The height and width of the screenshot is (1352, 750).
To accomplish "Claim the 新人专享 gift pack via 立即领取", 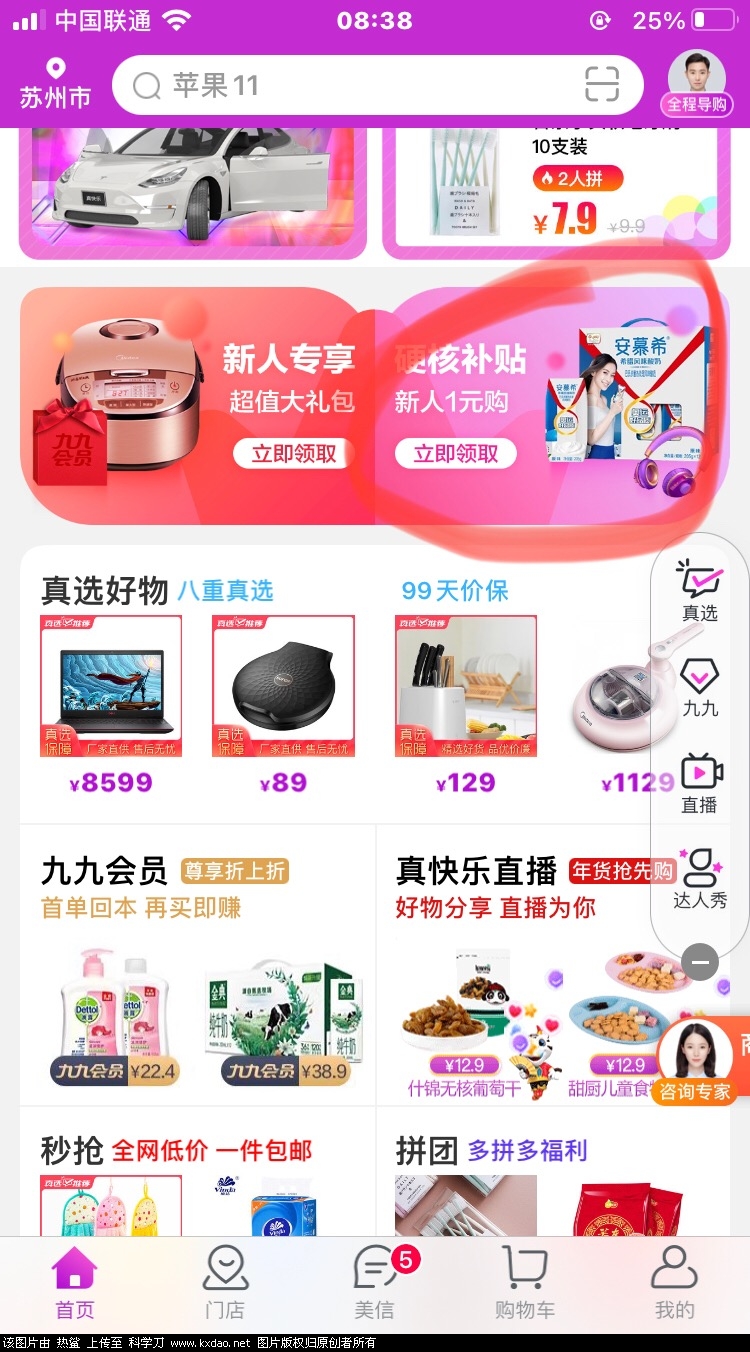I will click(293, 454).
